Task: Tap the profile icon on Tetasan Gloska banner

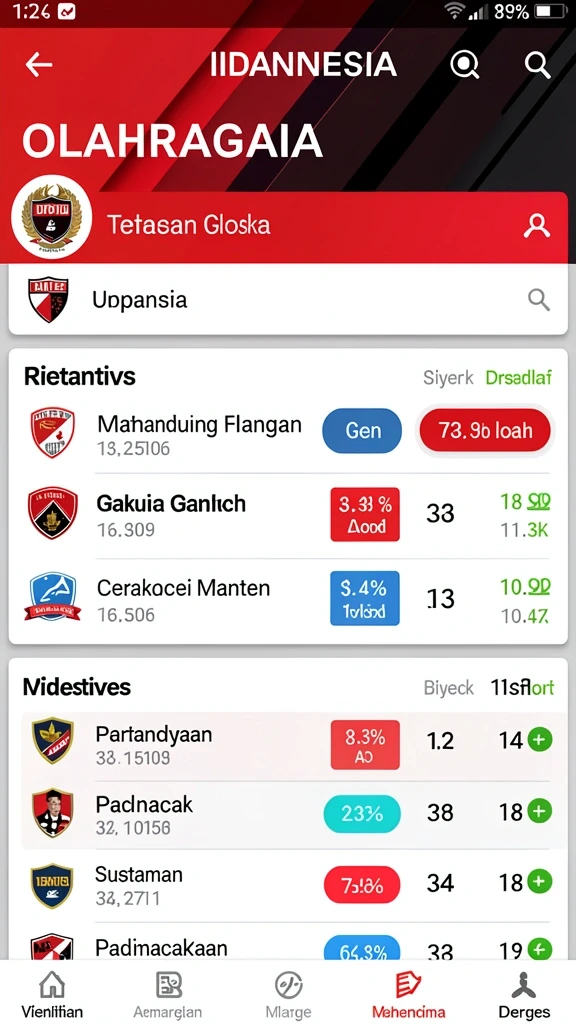Action: click(537, 226)
